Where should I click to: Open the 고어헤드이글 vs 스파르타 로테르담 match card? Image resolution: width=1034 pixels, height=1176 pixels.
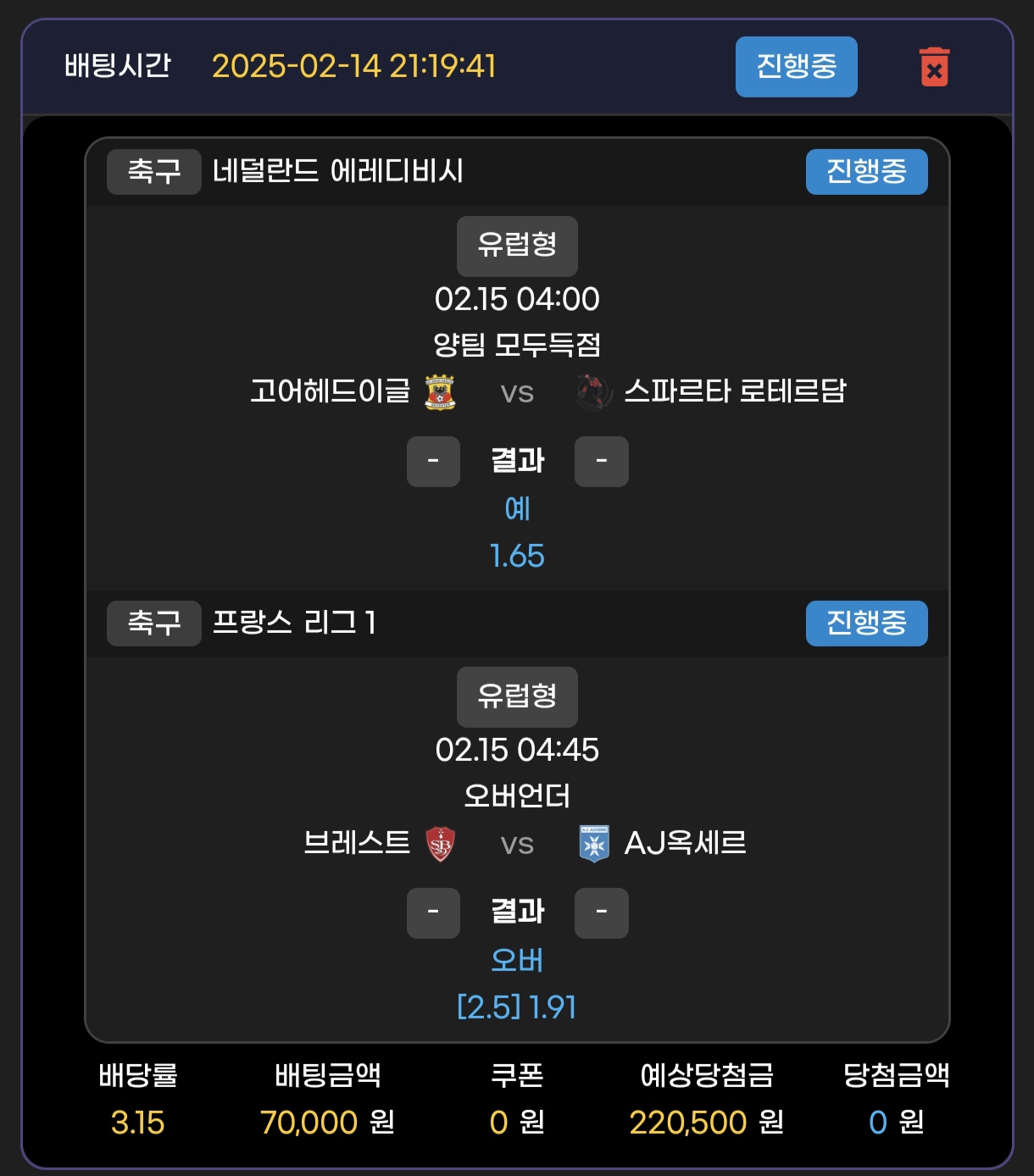tap(517, 392)
